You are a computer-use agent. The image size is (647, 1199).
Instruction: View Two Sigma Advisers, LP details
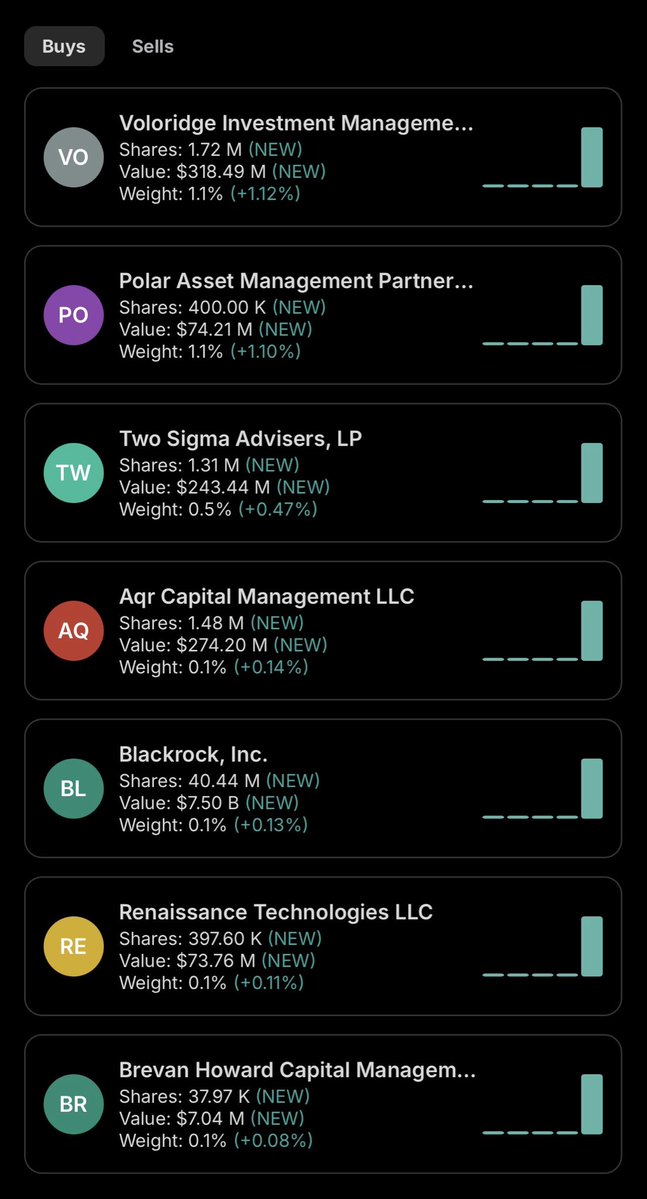pyautogui.click(x=323, y=473)
